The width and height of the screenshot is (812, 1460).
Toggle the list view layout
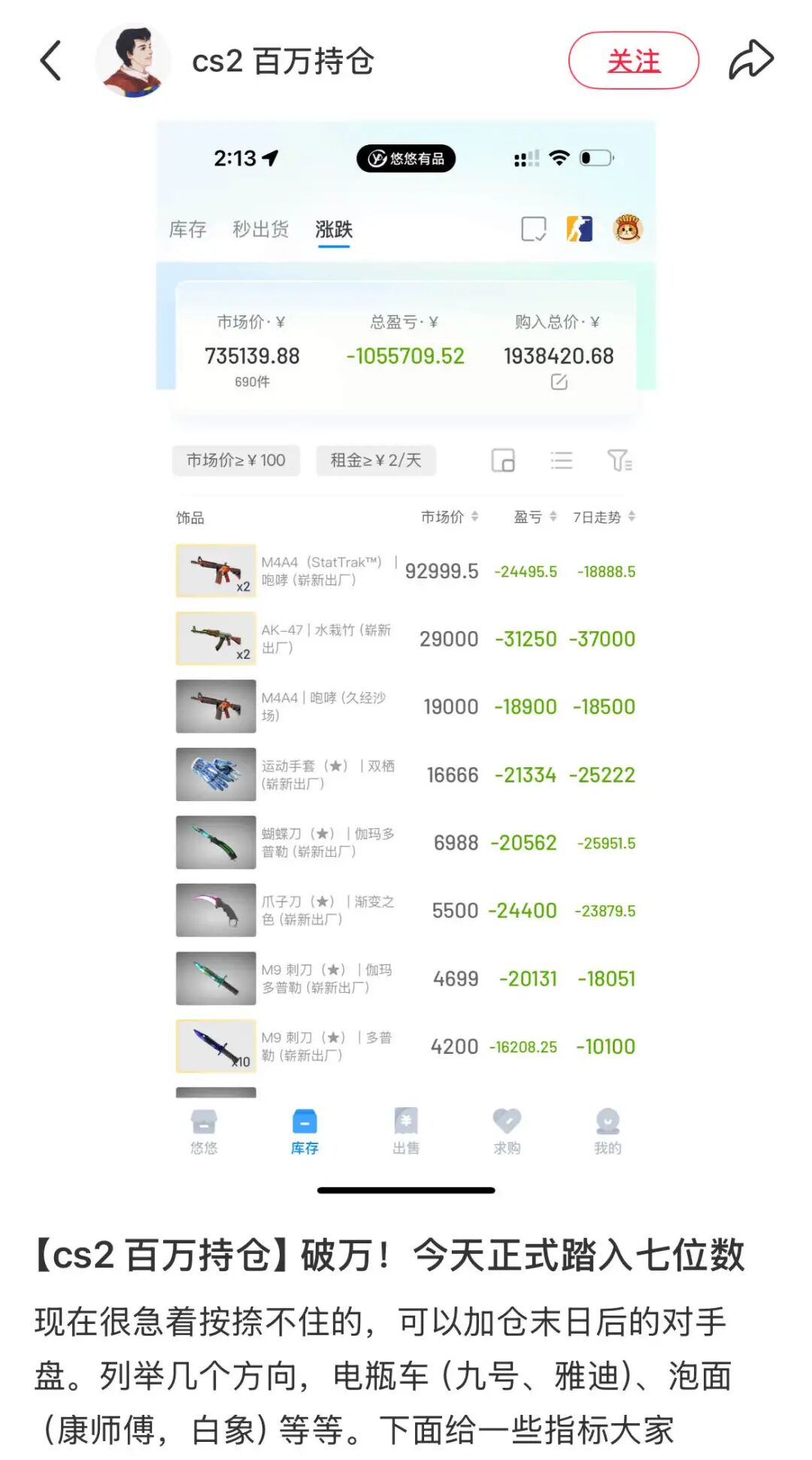562,460
